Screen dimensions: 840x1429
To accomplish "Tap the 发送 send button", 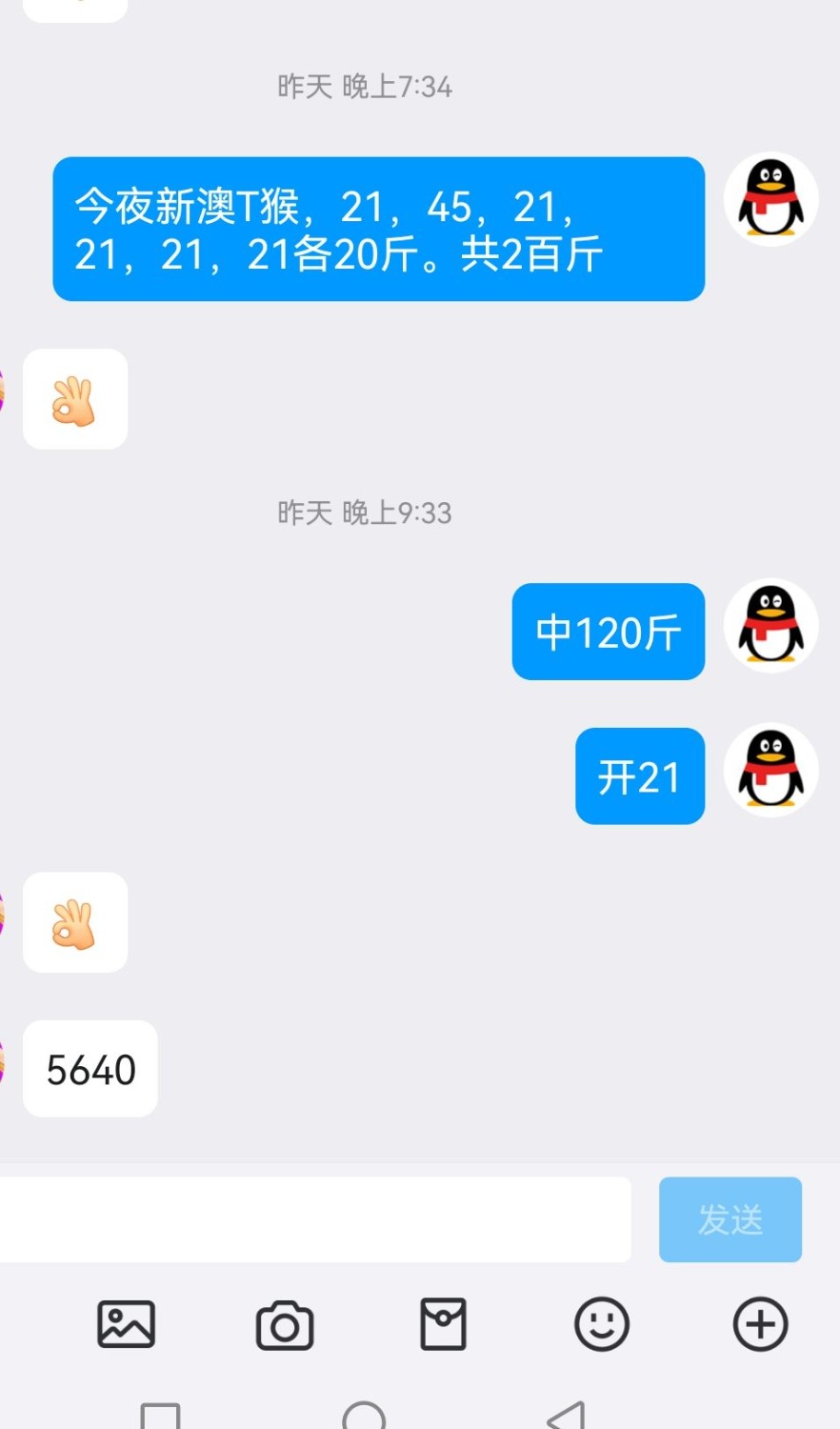I will point(730,1219).
